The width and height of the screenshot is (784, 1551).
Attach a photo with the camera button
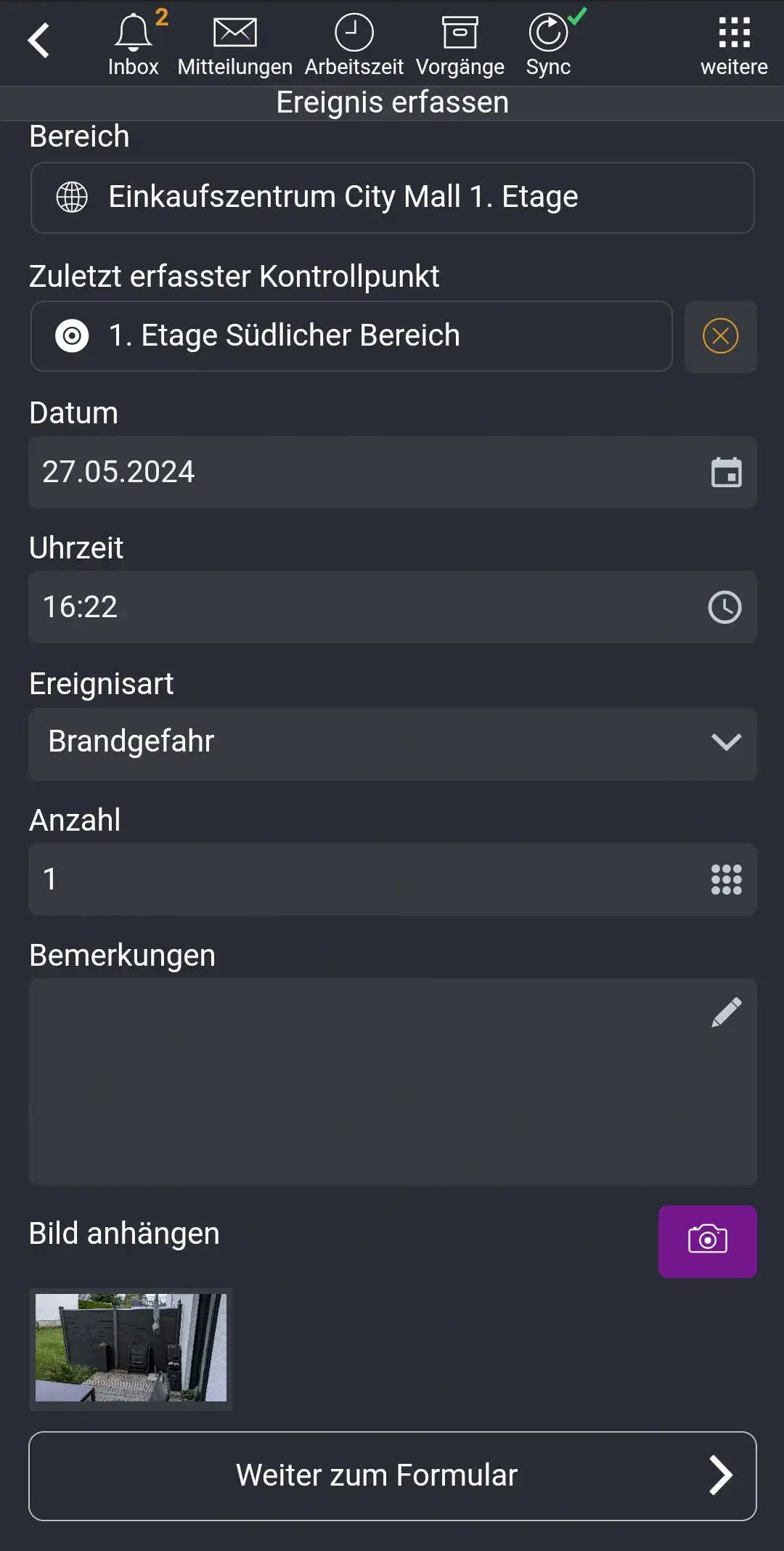[x=708, y=1242]
